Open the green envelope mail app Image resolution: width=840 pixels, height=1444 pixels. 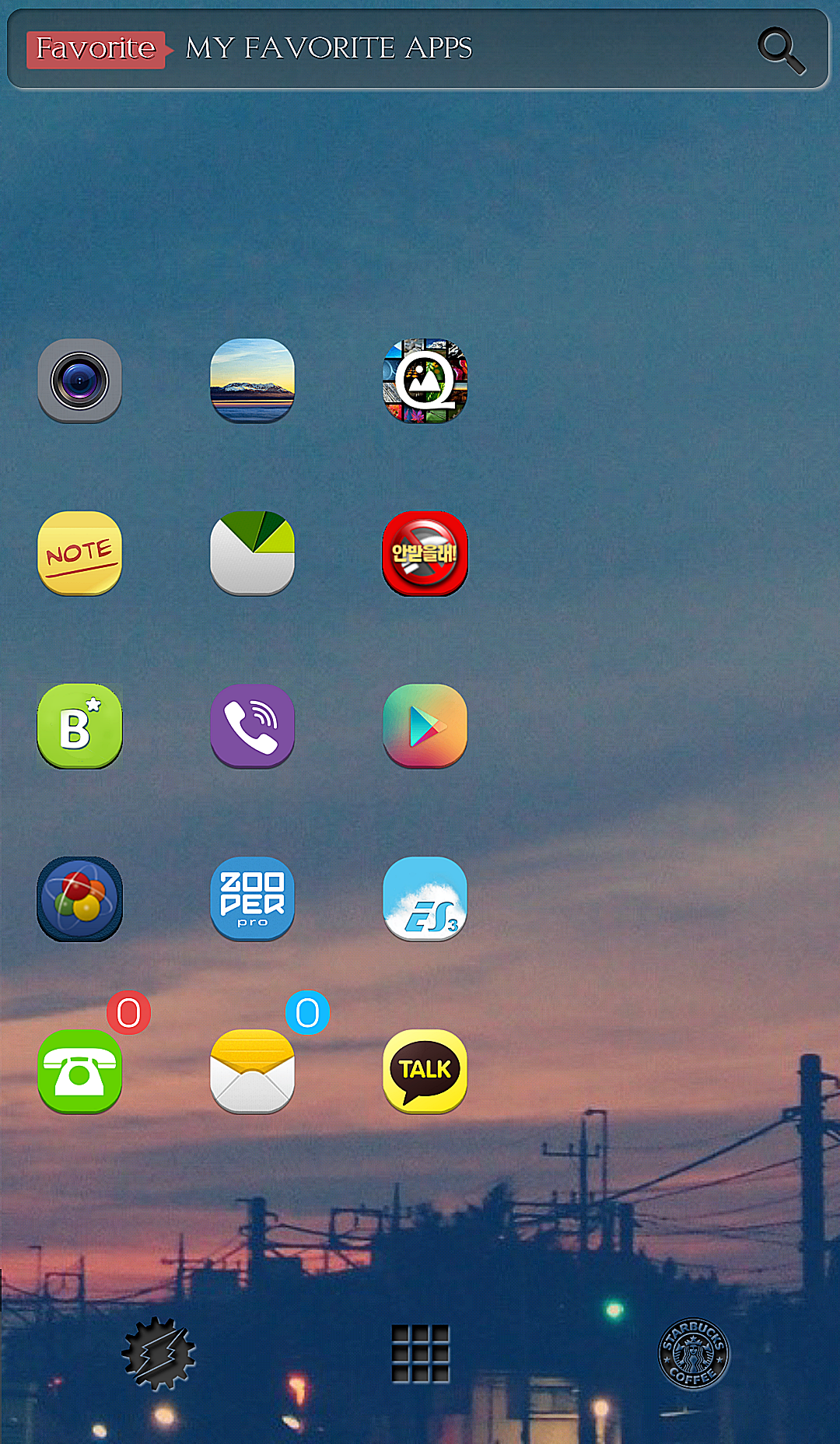coord(252,553)
